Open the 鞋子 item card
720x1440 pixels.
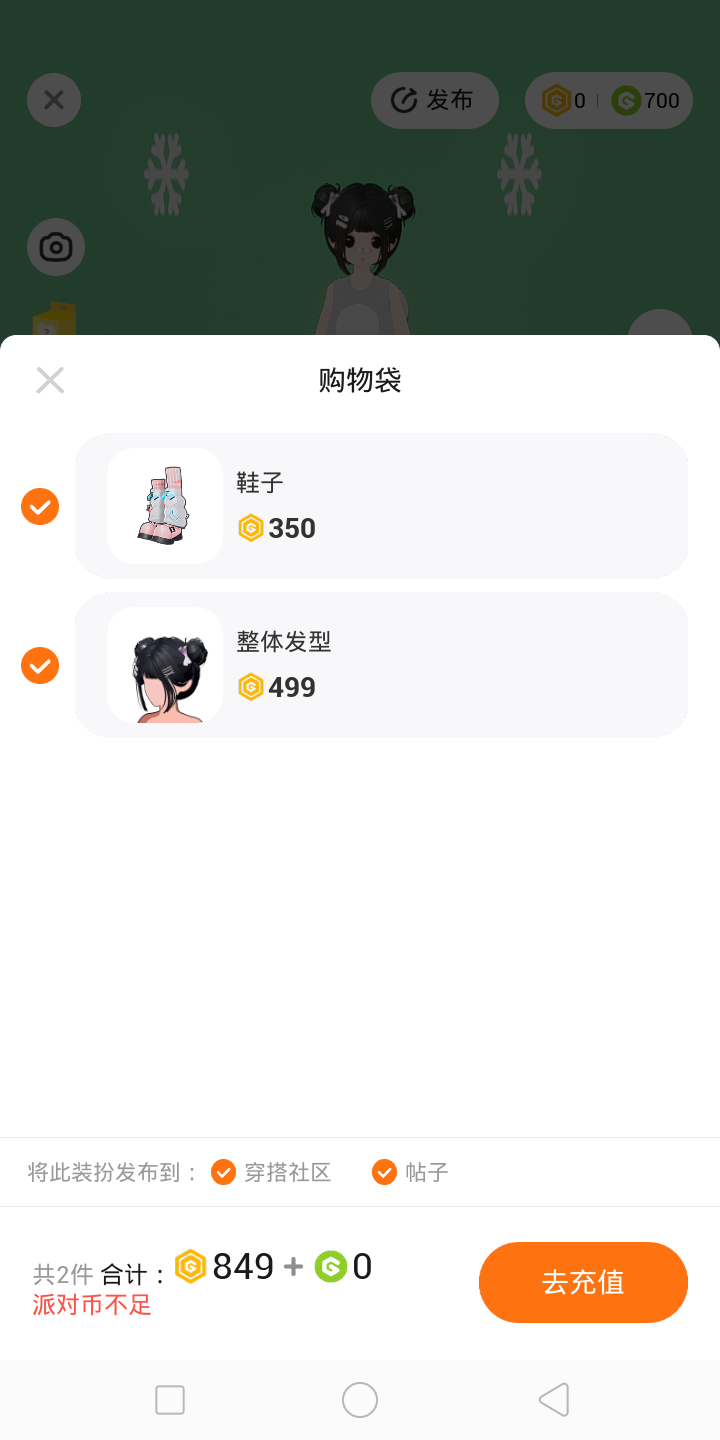point(381,506)
